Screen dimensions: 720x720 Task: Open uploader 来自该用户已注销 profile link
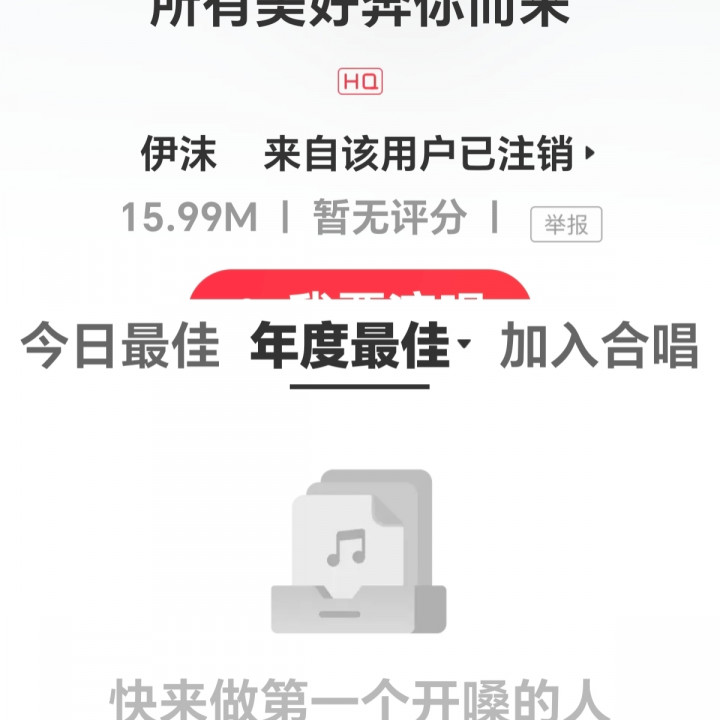click(x=428, y=155)
